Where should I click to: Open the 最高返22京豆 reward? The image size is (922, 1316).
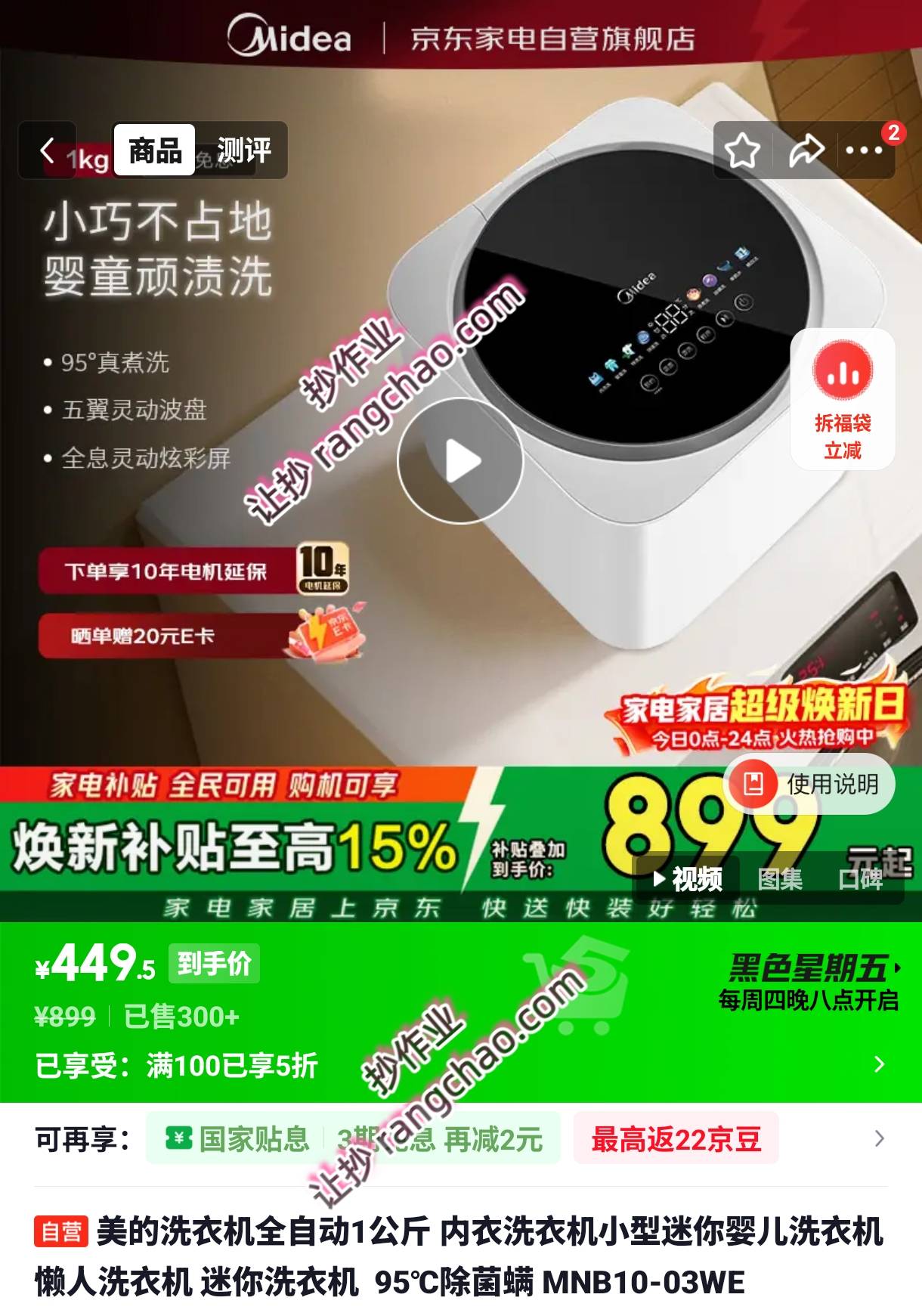(675, 1138)
